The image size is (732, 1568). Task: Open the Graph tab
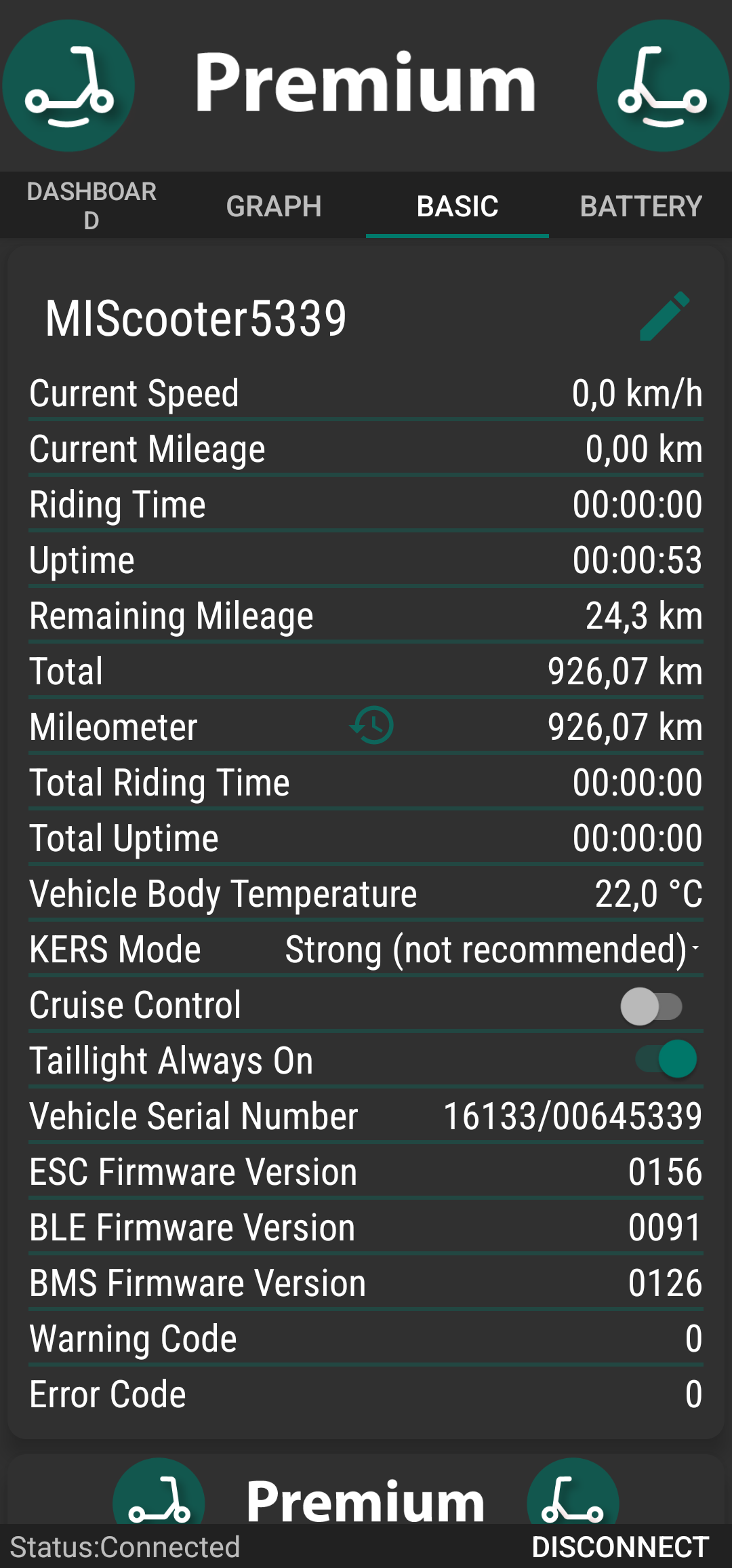tap(274, 206)
